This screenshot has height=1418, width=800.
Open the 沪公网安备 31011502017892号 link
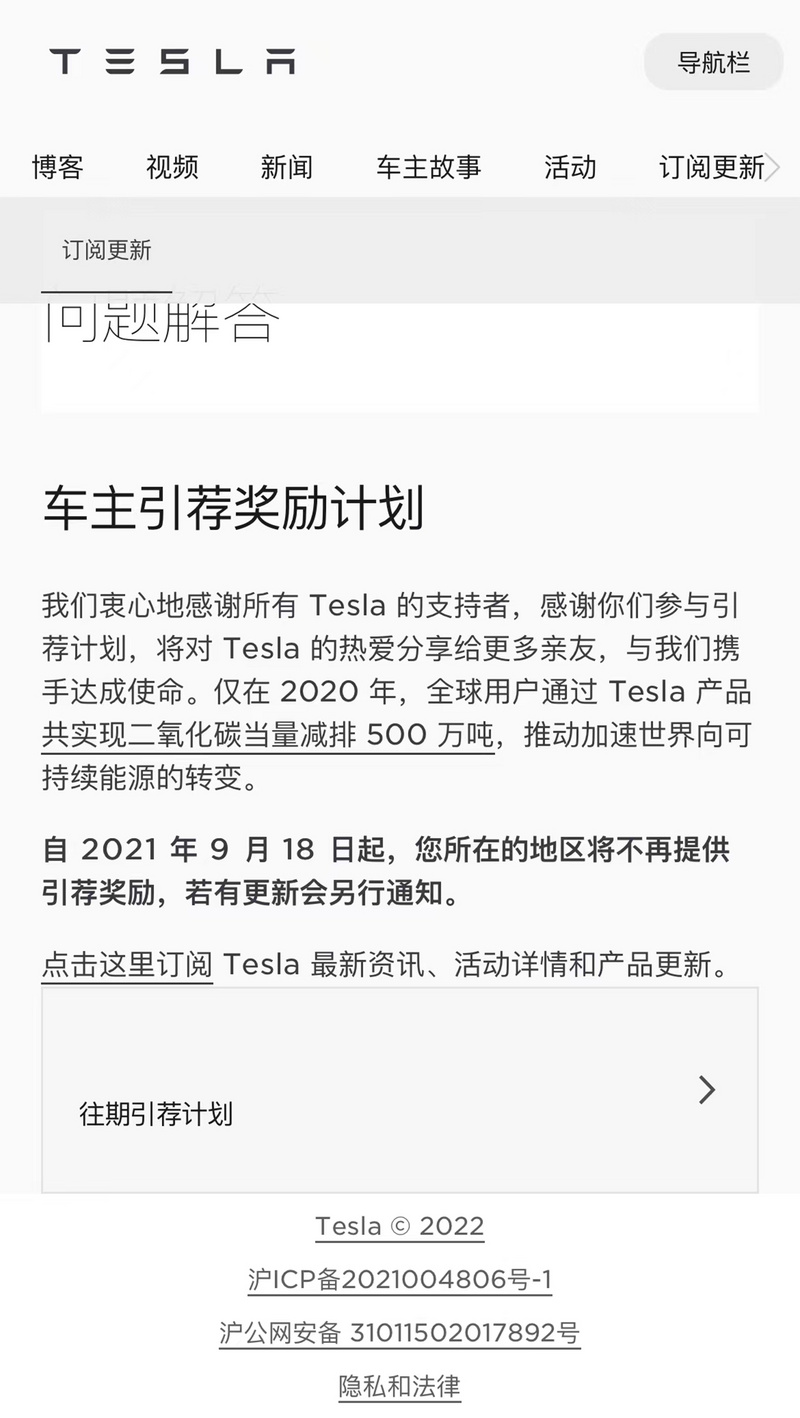400,1333
